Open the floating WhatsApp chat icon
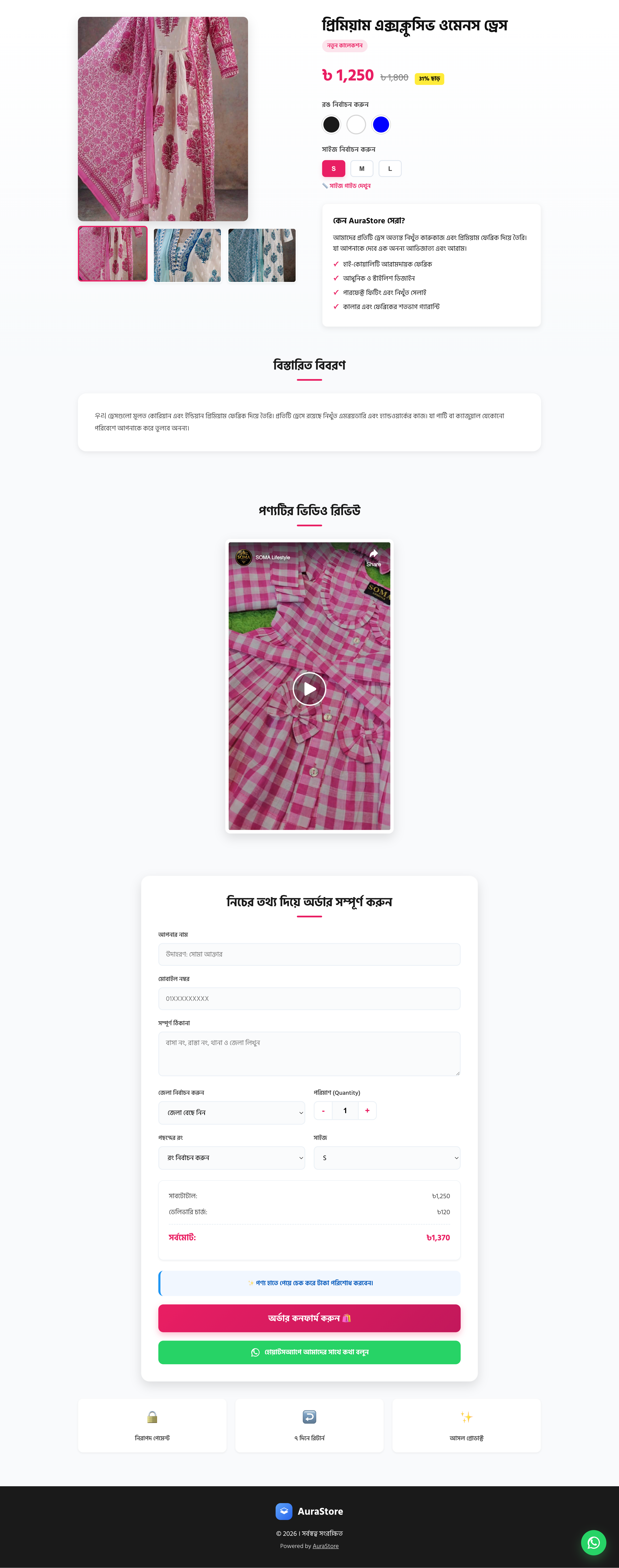Image resolution: width=619 pixels, height=1568 pixels. [594, 1543]
